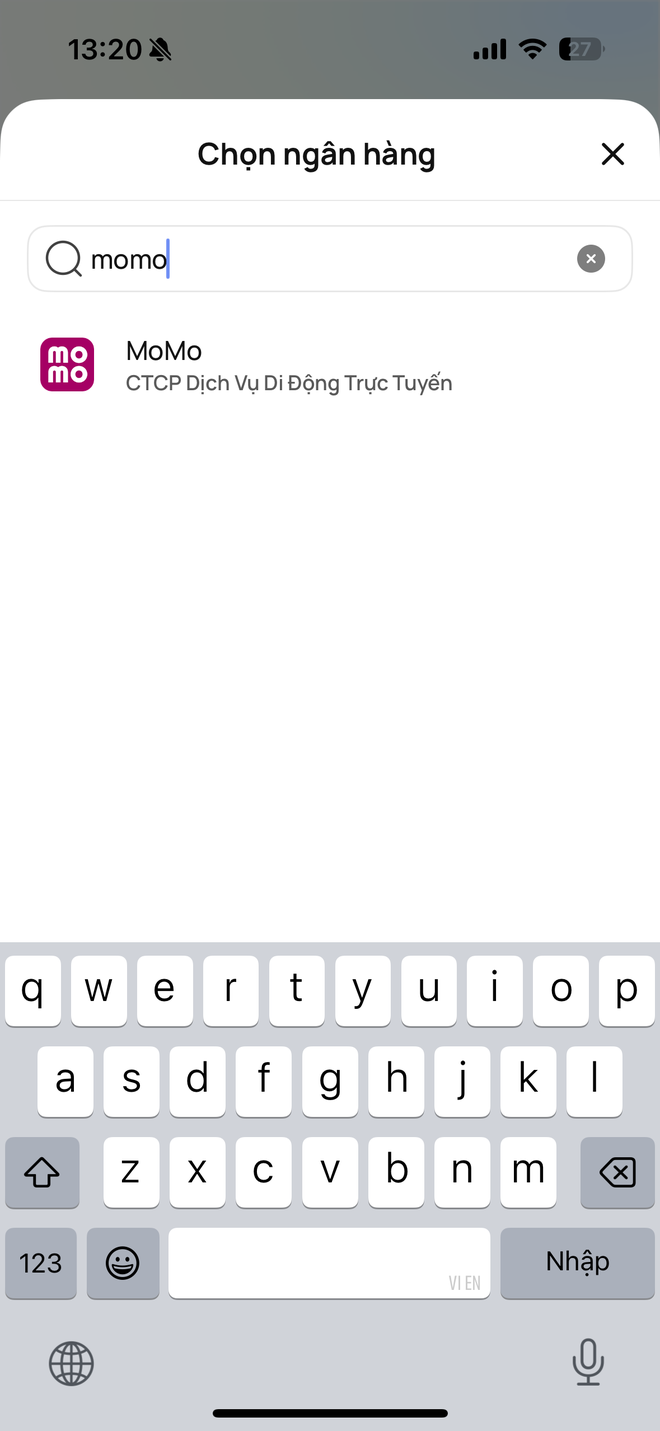Viewport: 660px width, 1431px height.
Task: Start dictation with the microphone
Action: point(588,1362)
